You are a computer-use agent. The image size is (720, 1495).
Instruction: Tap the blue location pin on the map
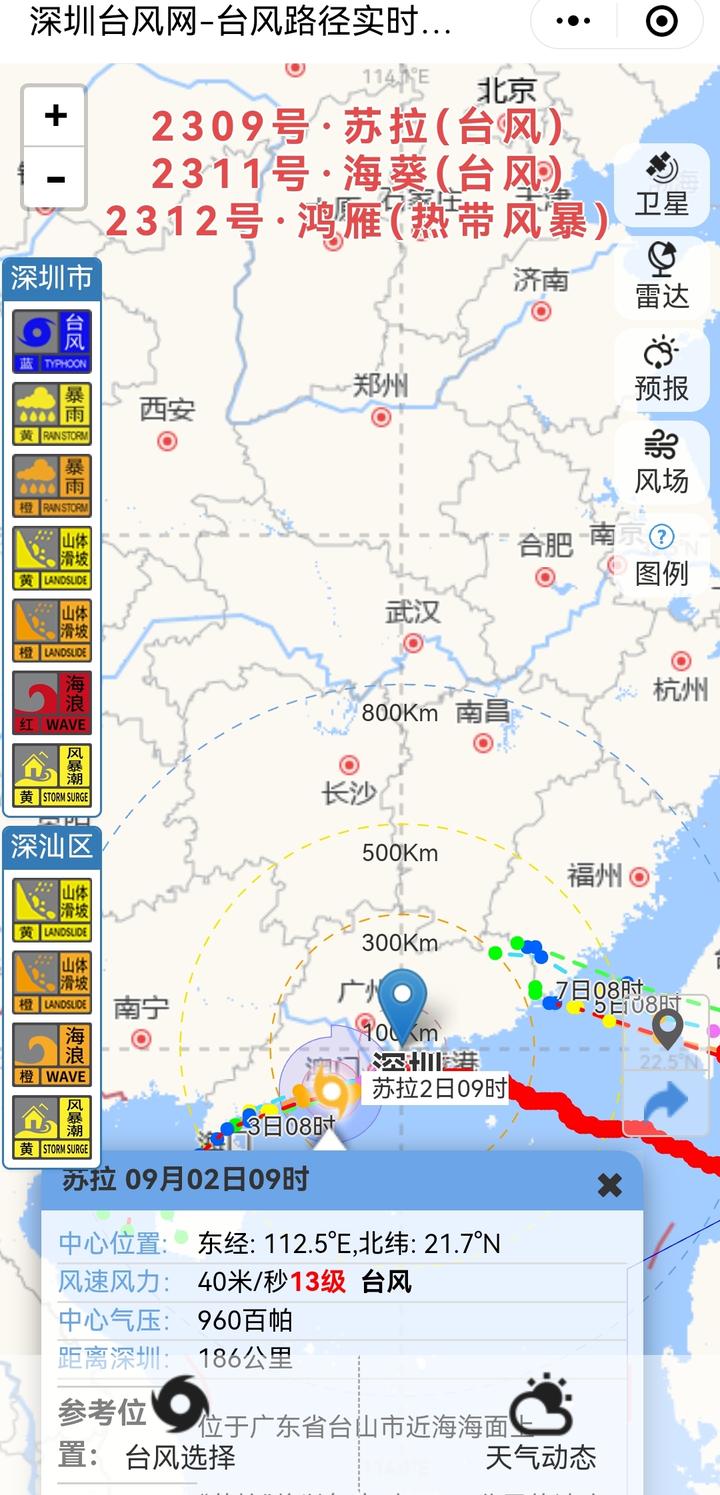[x=404, y=1005]
